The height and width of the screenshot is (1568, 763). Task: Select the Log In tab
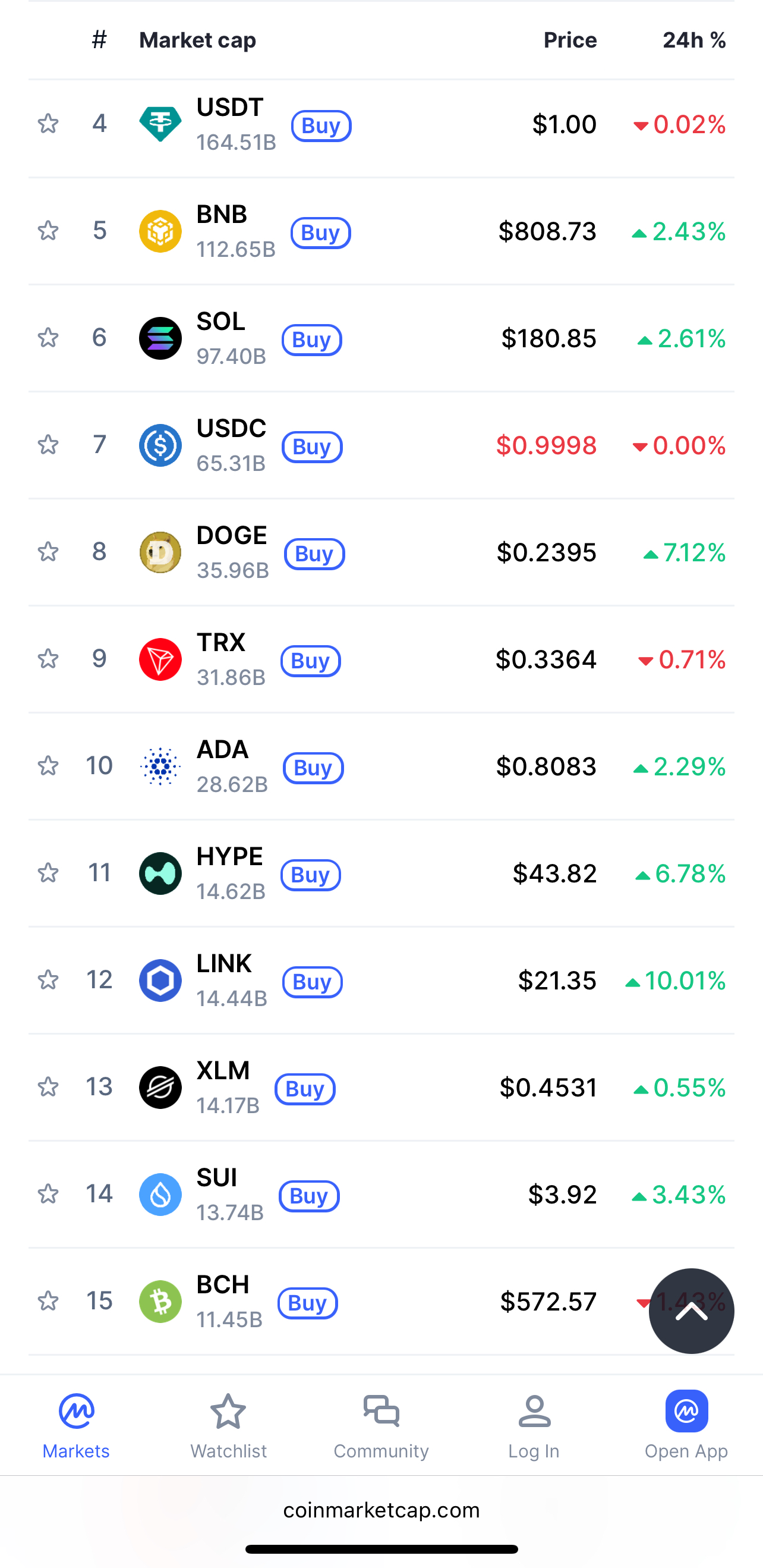tap(534, 1426)
